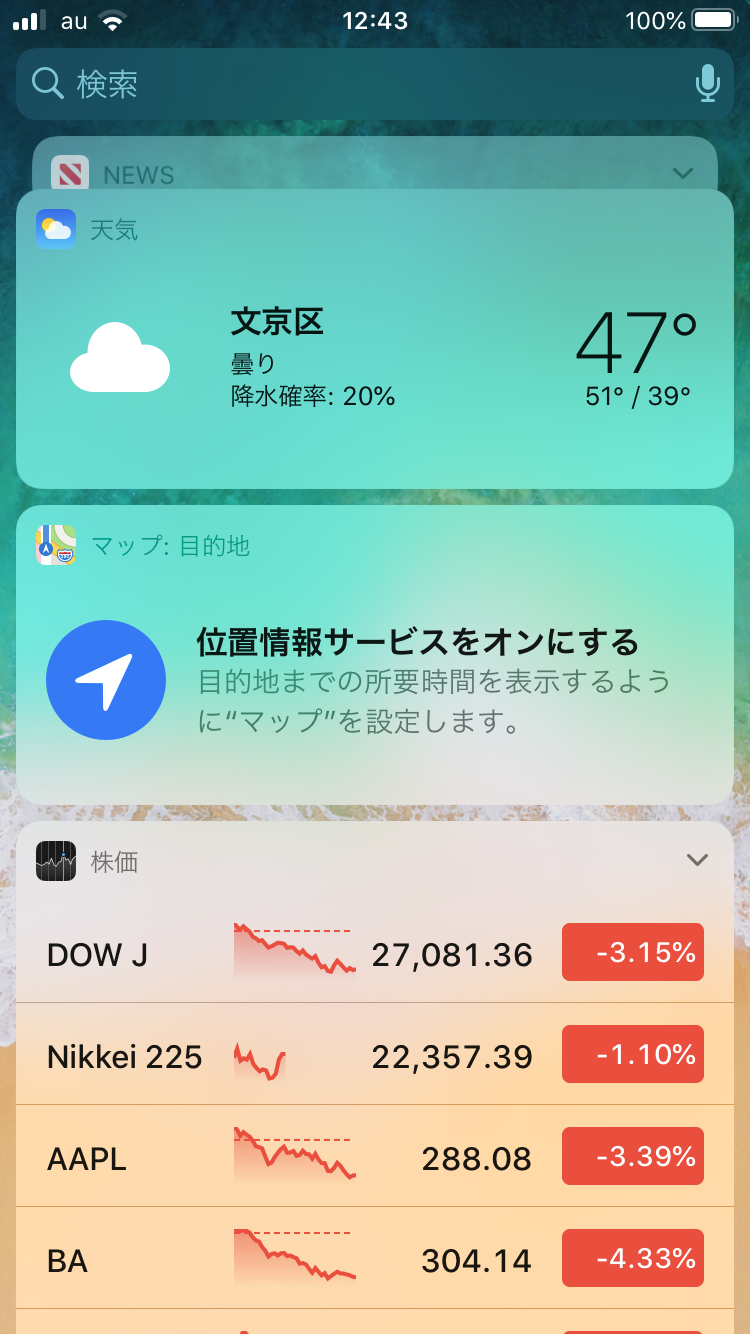Toggle the AAPL -3.39% change badge
The width and height of the screenshot is (750, 1334).
pos(633,1156)
